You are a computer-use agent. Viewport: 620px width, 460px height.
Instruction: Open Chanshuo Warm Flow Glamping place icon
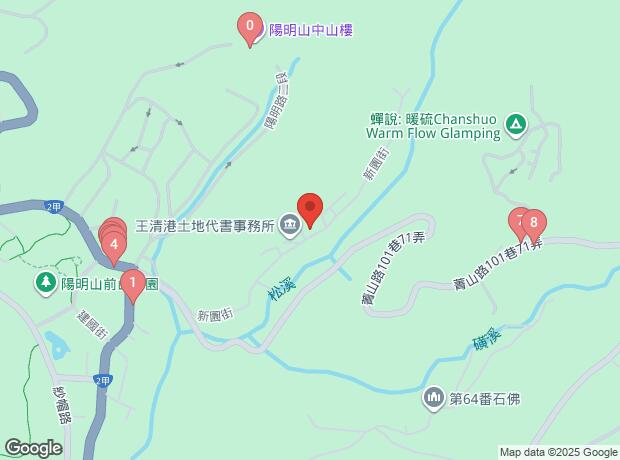(515, 124)
